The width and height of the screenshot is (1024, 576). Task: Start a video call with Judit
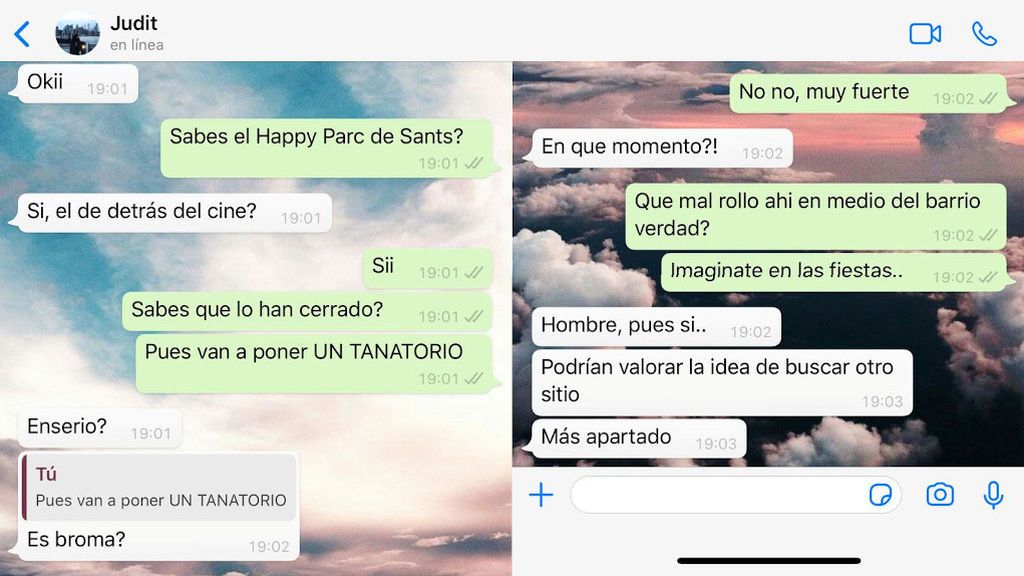[925, 34]
